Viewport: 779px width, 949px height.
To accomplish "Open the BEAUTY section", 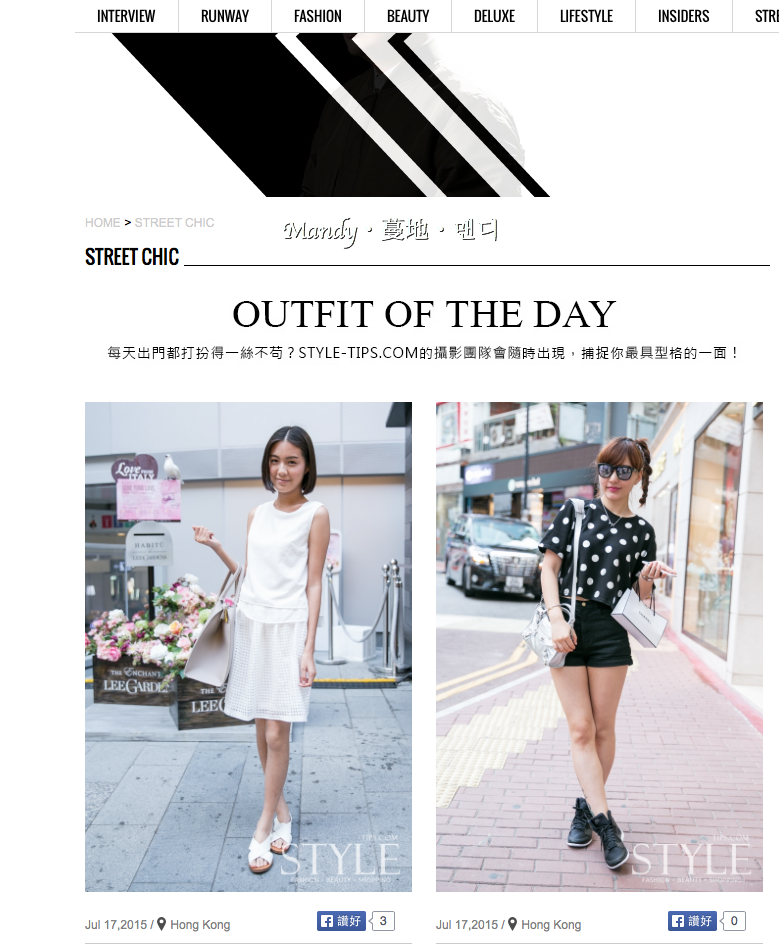I will 408,16.
